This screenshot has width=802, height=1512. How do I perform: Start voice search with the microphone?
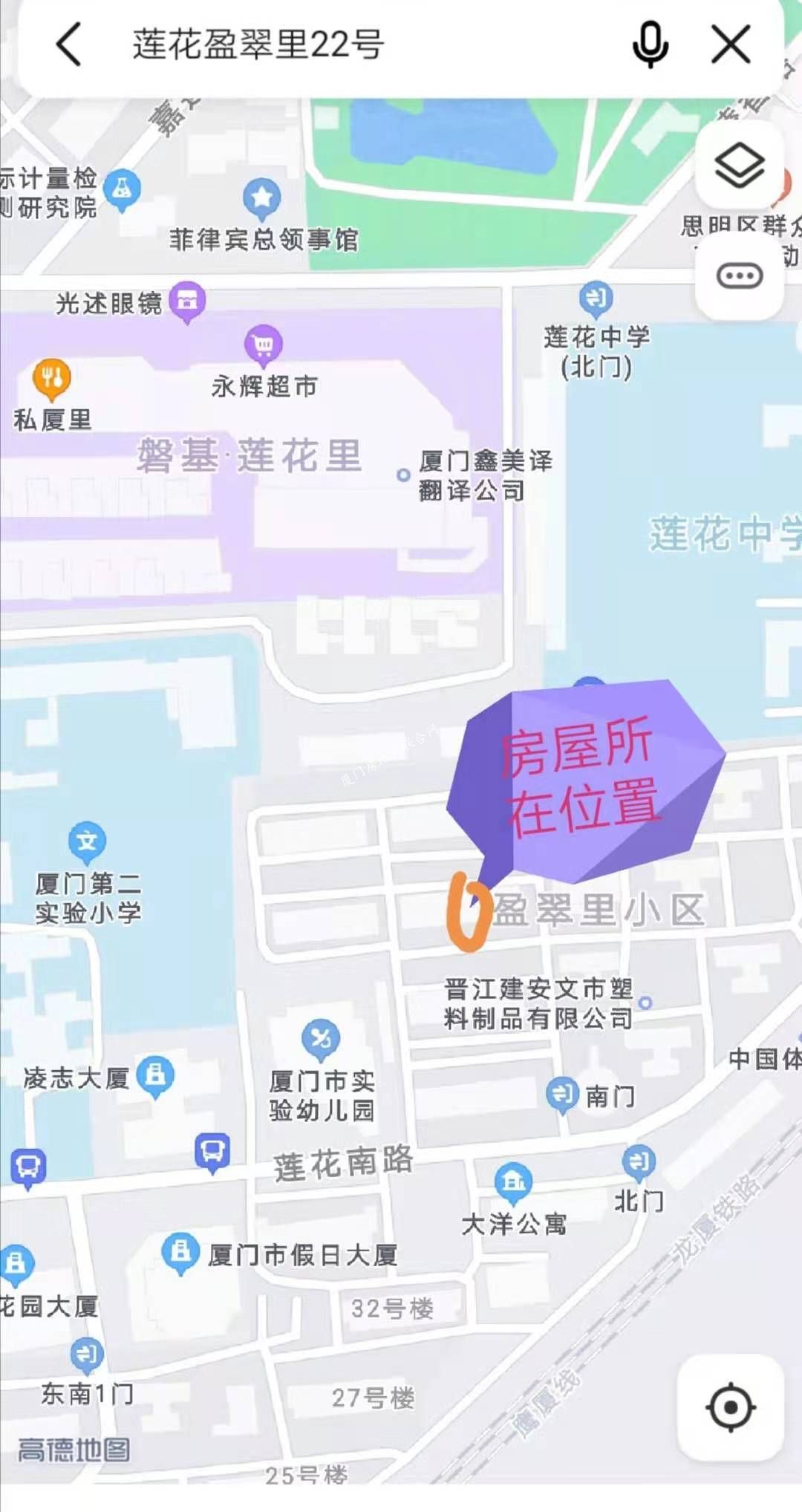point(650,45)
